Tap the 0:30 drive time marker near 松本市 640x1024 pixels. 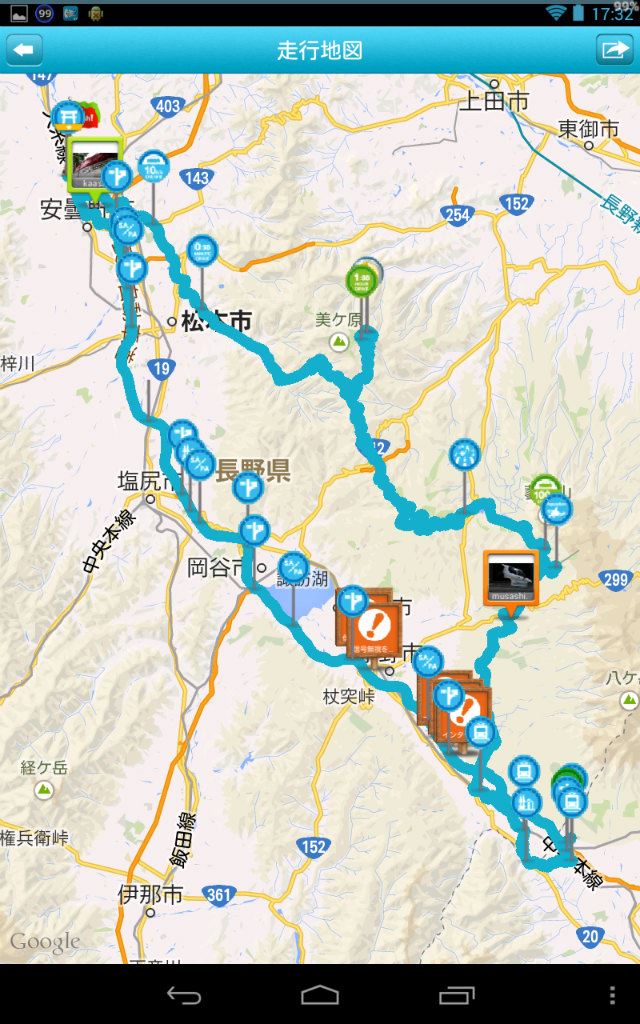pyautogui.click(x=202, y=251)
